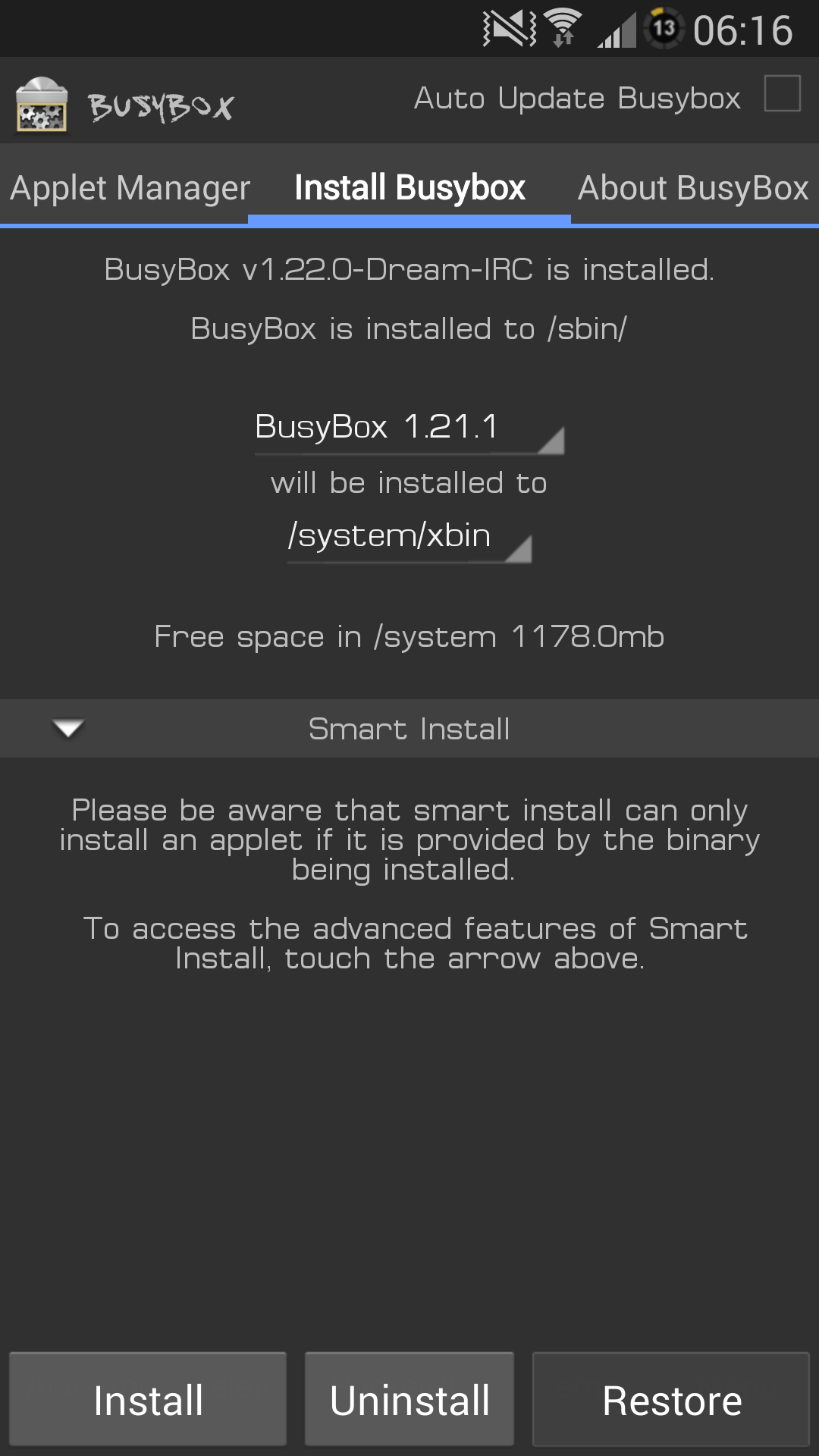Tap the Uninstall button
Image resolution: width=819 pixels, height=1456 pixels.
pyautogui.click(x=409, y=1399)
